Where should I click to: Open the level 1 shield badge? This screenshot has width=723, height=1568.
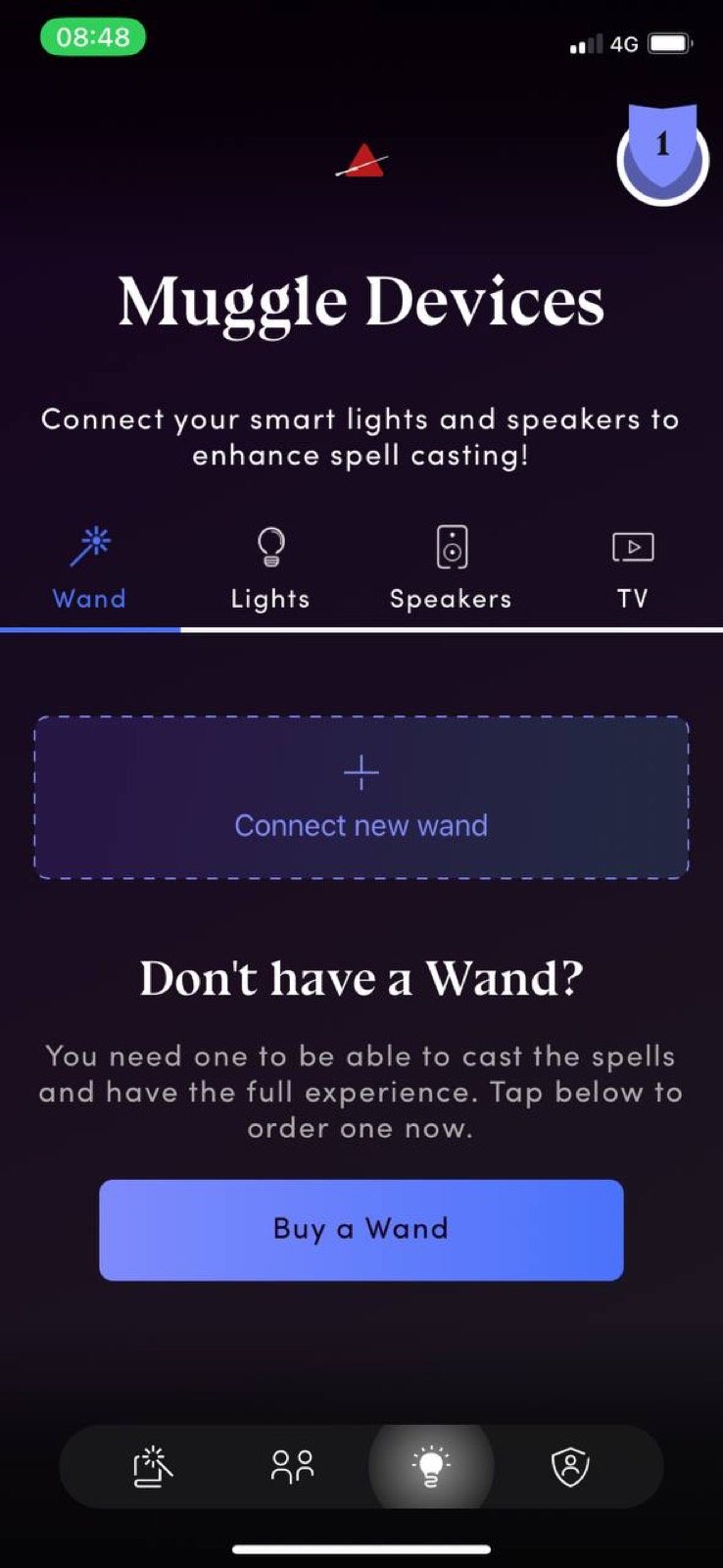click(662, 155)
